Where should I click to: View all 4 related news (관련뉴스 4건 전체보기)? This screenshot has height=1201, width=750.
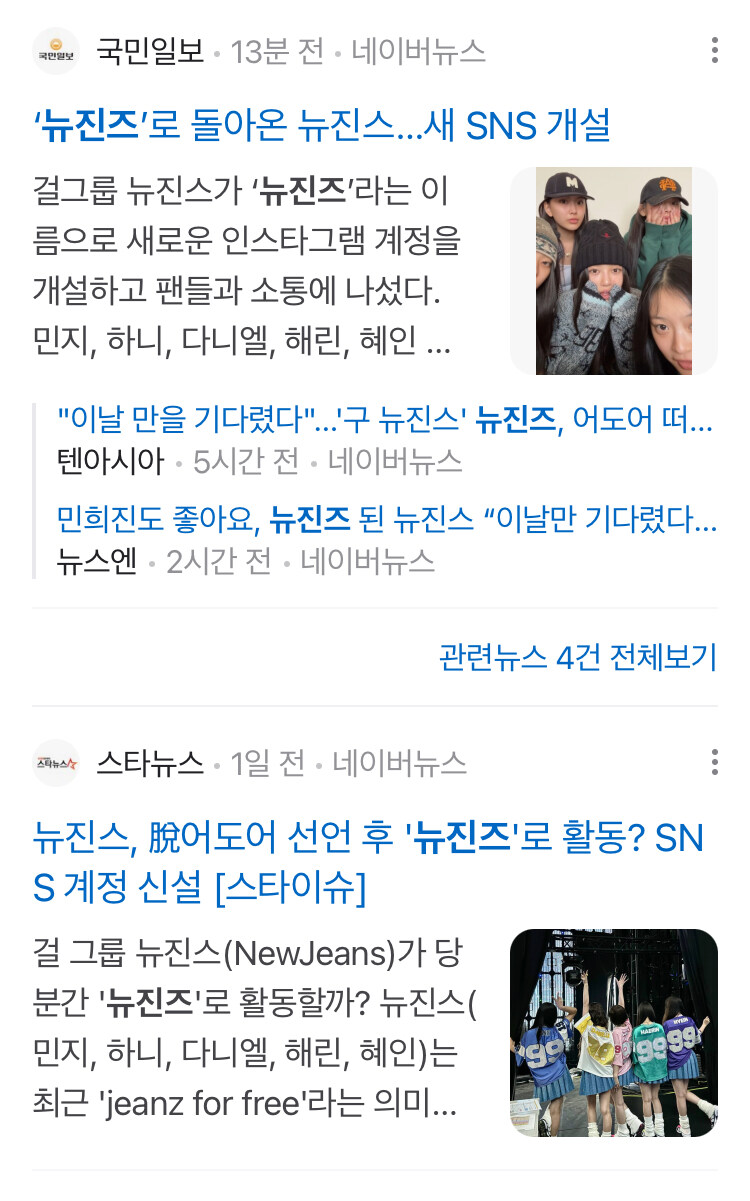(x=578, y=657)
